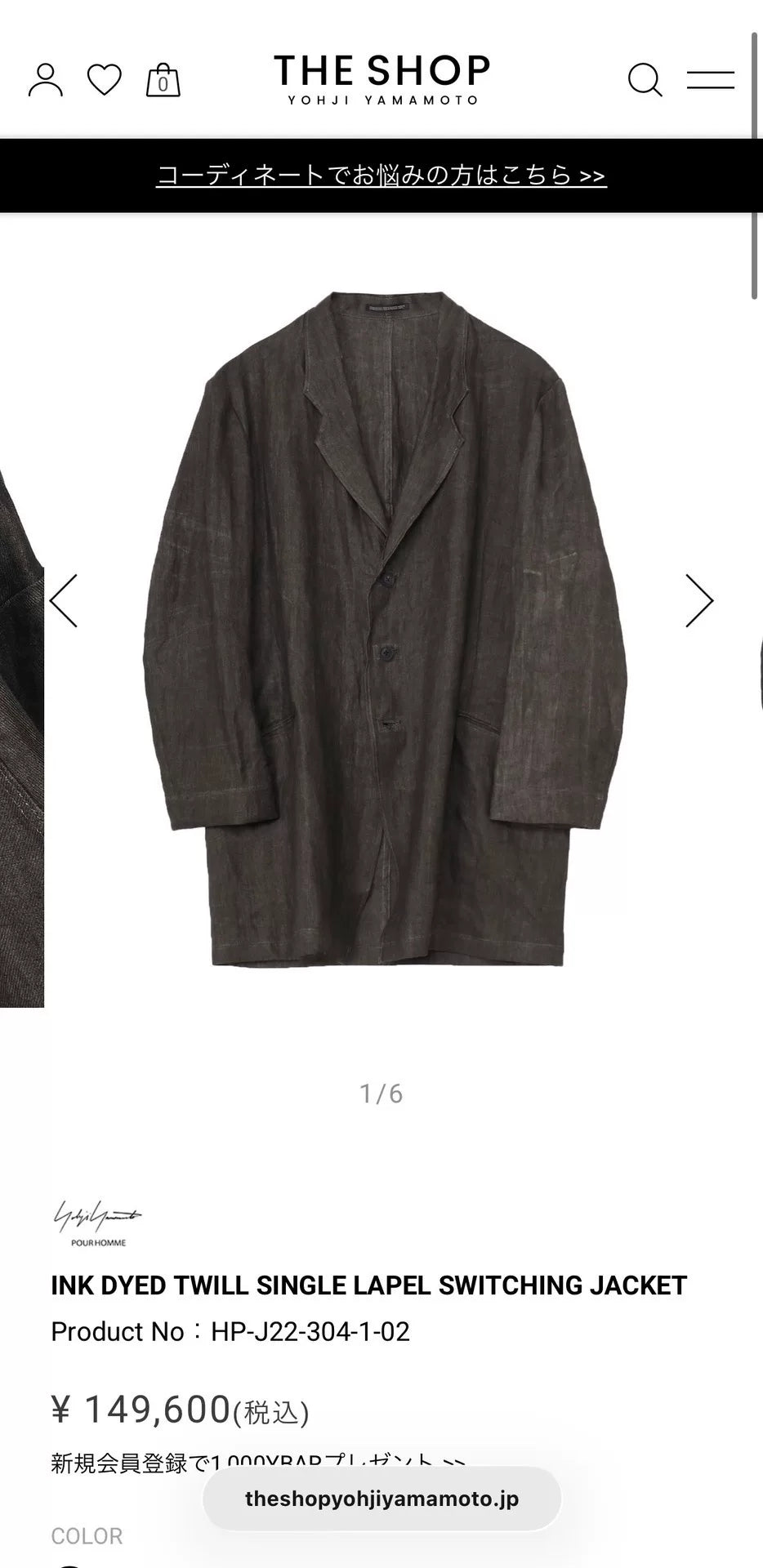Show the previous product image
763x1568 pixels.
coord(64,601)
